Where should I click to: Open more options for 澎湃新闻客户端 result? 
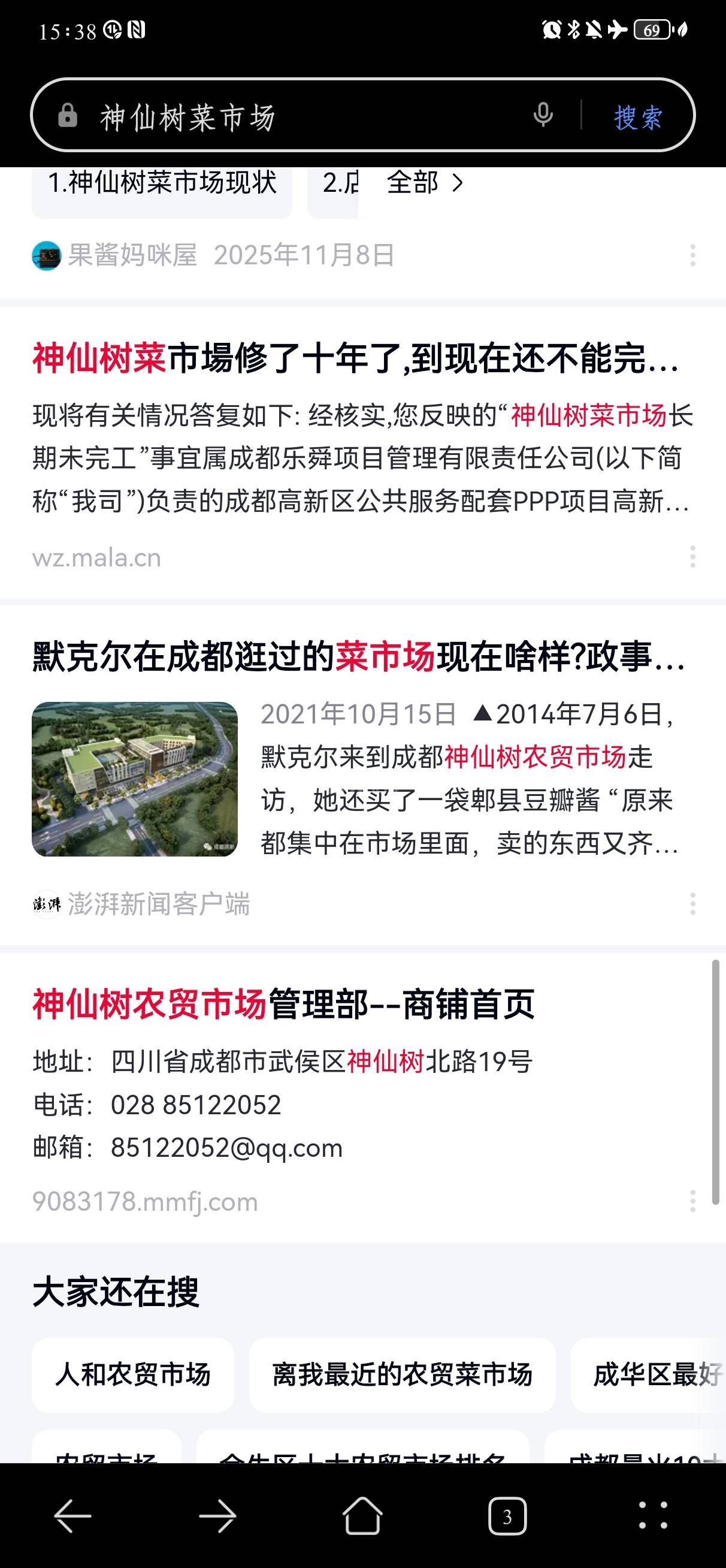point(692,904)
